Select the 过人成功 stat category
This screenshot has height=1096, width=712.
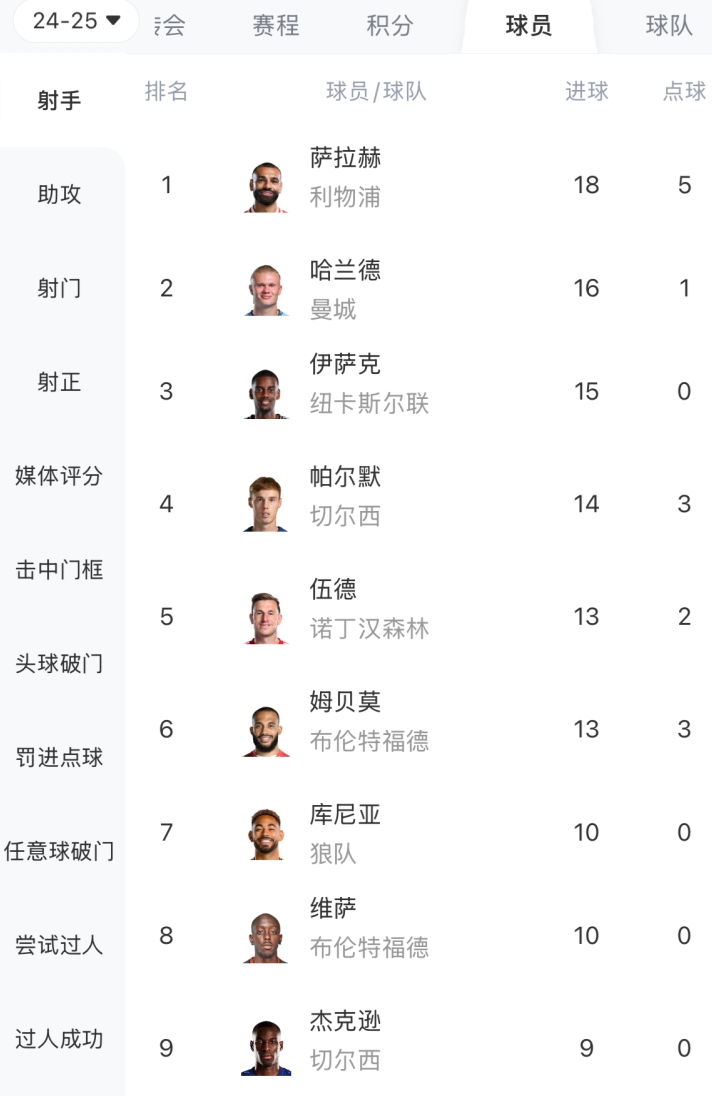[60, 1040]
